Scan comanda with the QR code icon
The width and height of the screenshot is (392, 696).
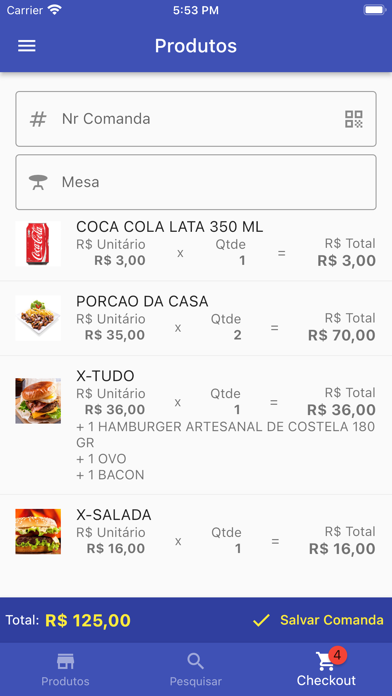[354, 119]
